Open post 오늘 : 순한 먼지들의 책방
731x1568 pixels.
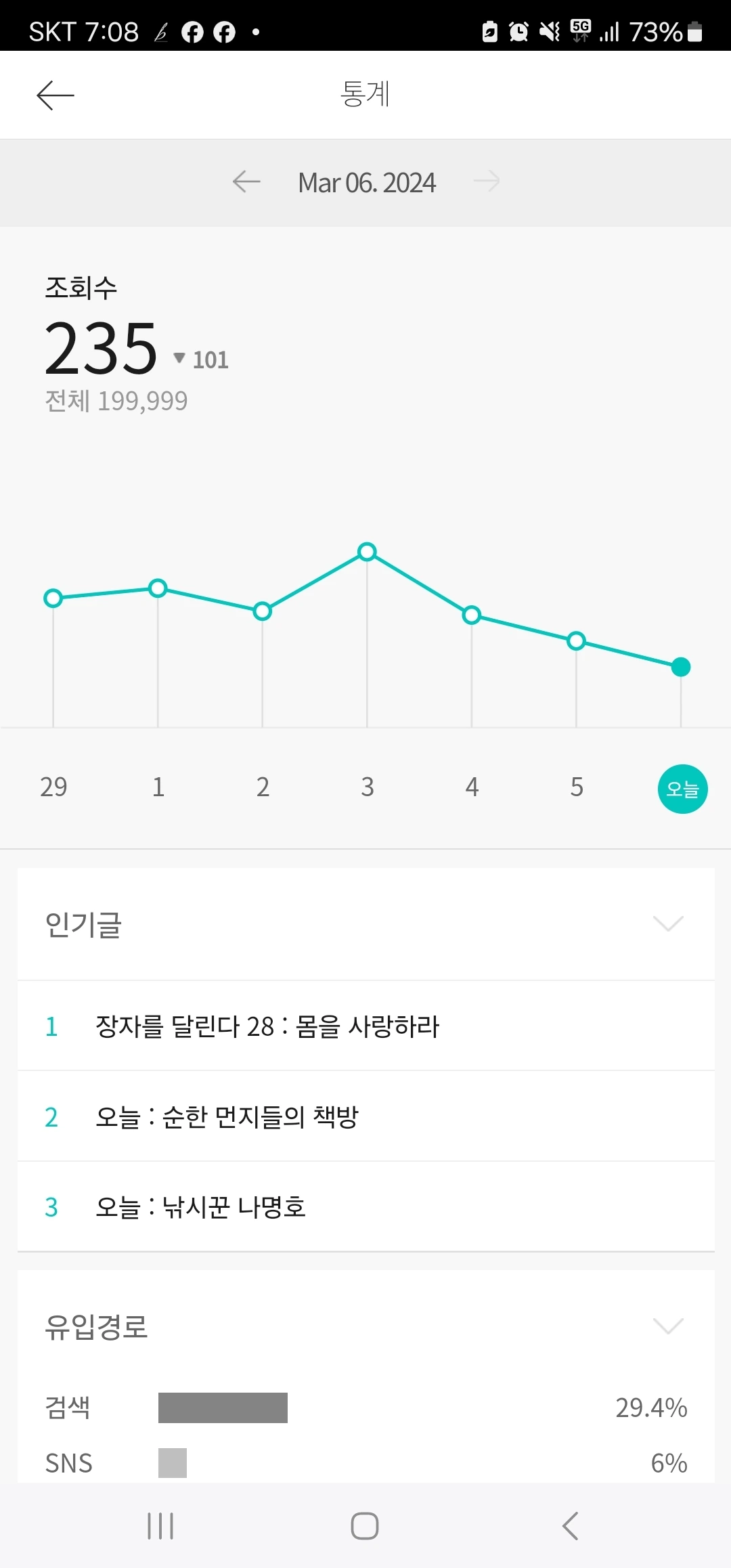(x=227, y=1117)
